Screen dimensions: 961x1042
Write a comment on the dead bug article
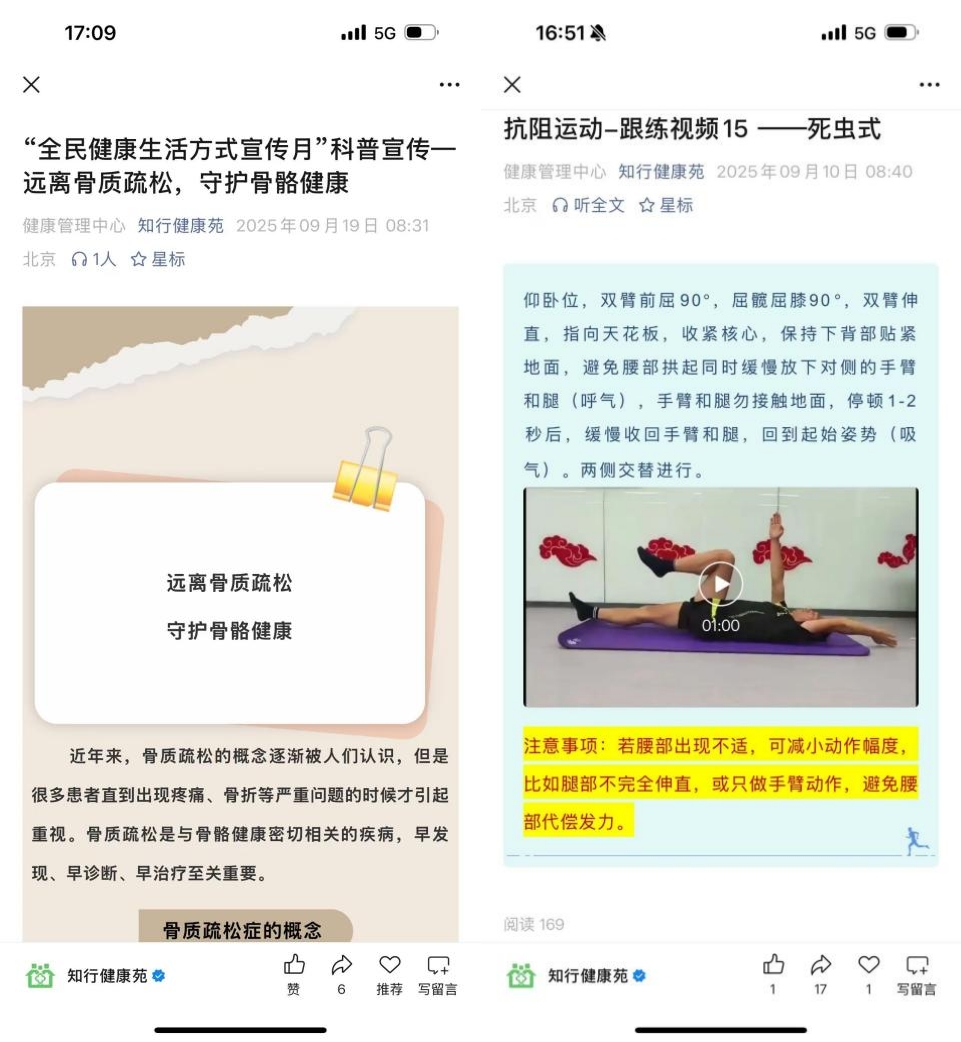point(916,973)
